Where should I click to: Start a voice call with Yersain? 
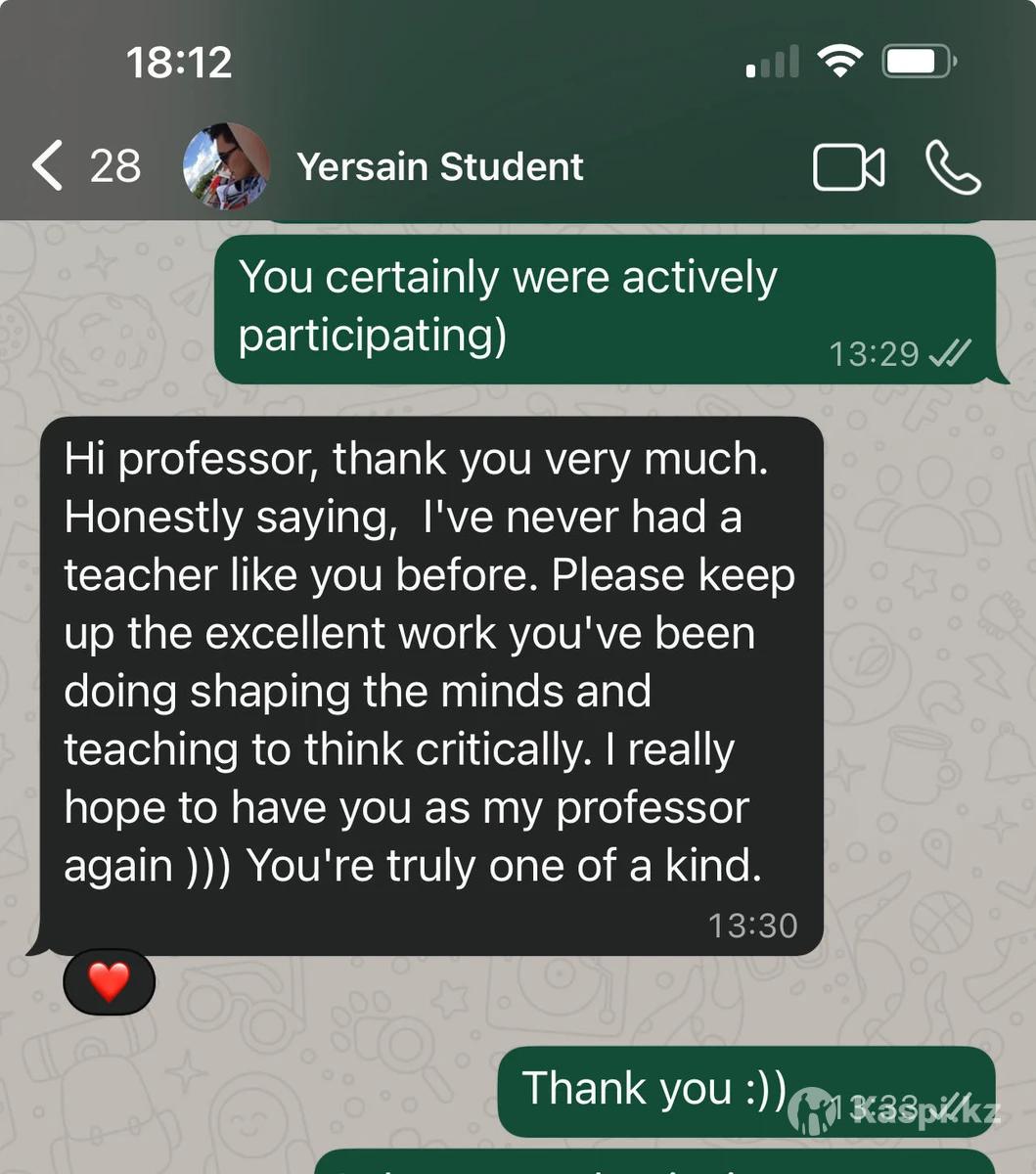pyautogui.click(x=953, y=167)
